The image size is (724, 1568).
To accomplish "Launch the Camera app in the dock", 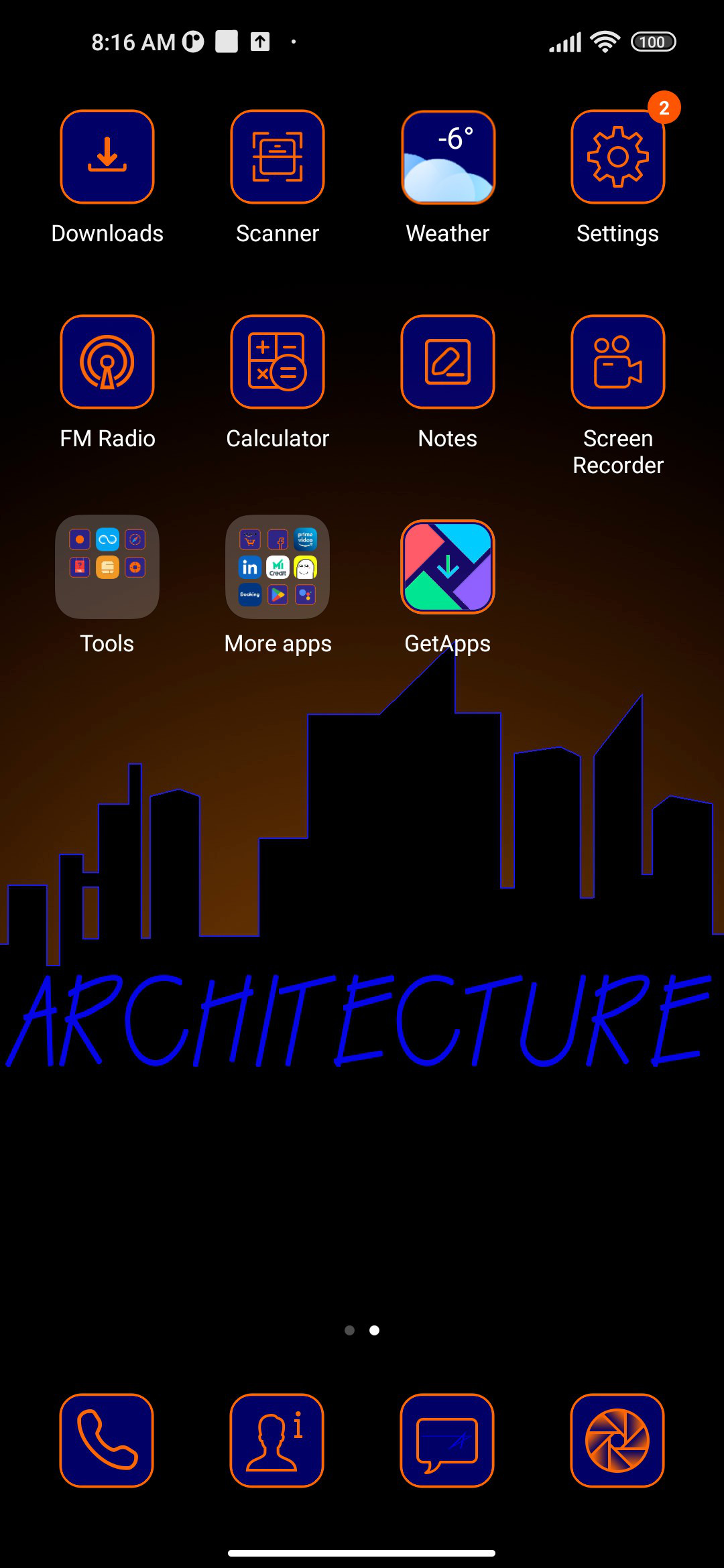I will coord(617,1441).
